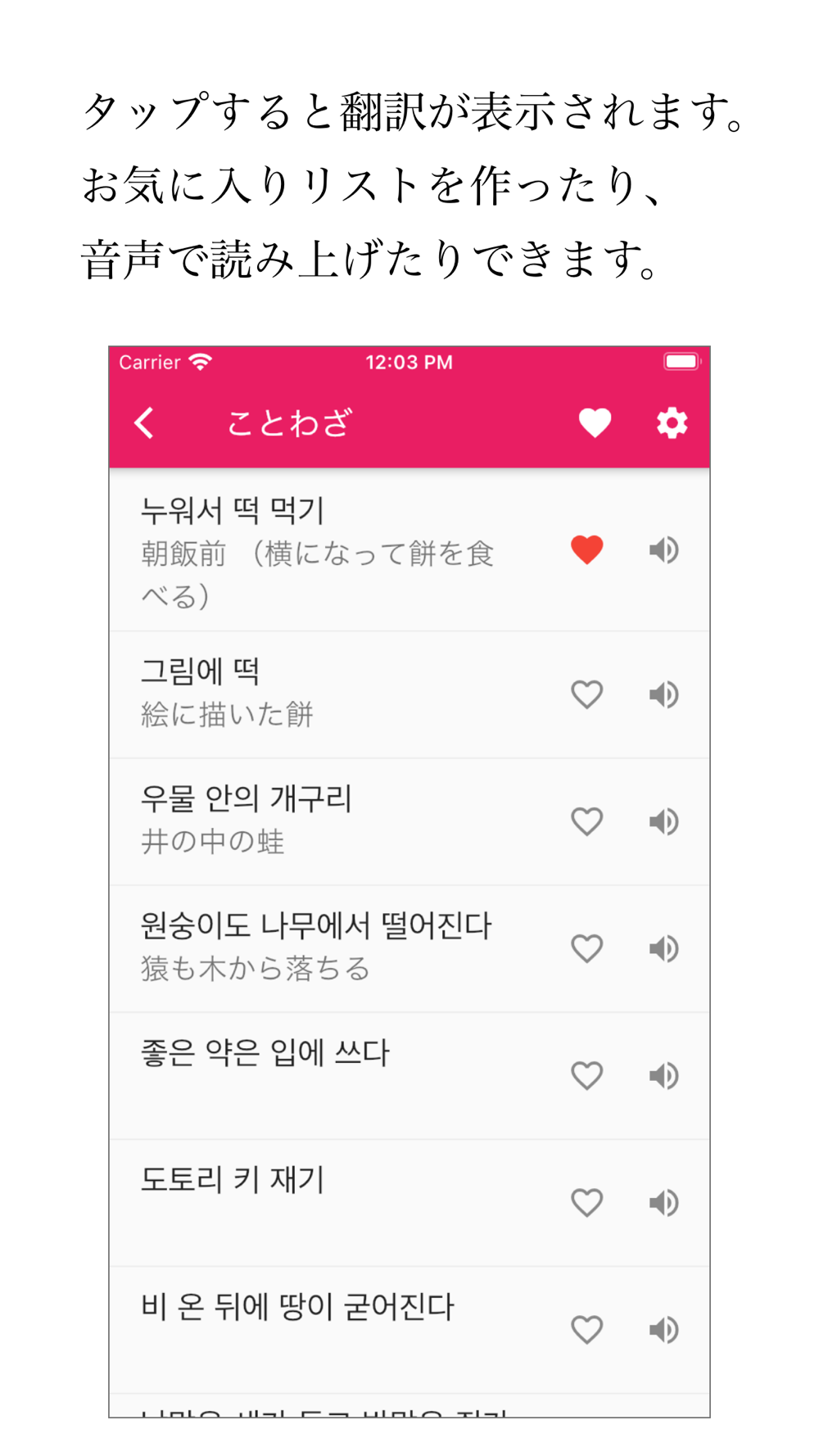Select the ことわざ title in the navigation bar
Viewport: 819px width, 1456px height.
coord(292,423)
